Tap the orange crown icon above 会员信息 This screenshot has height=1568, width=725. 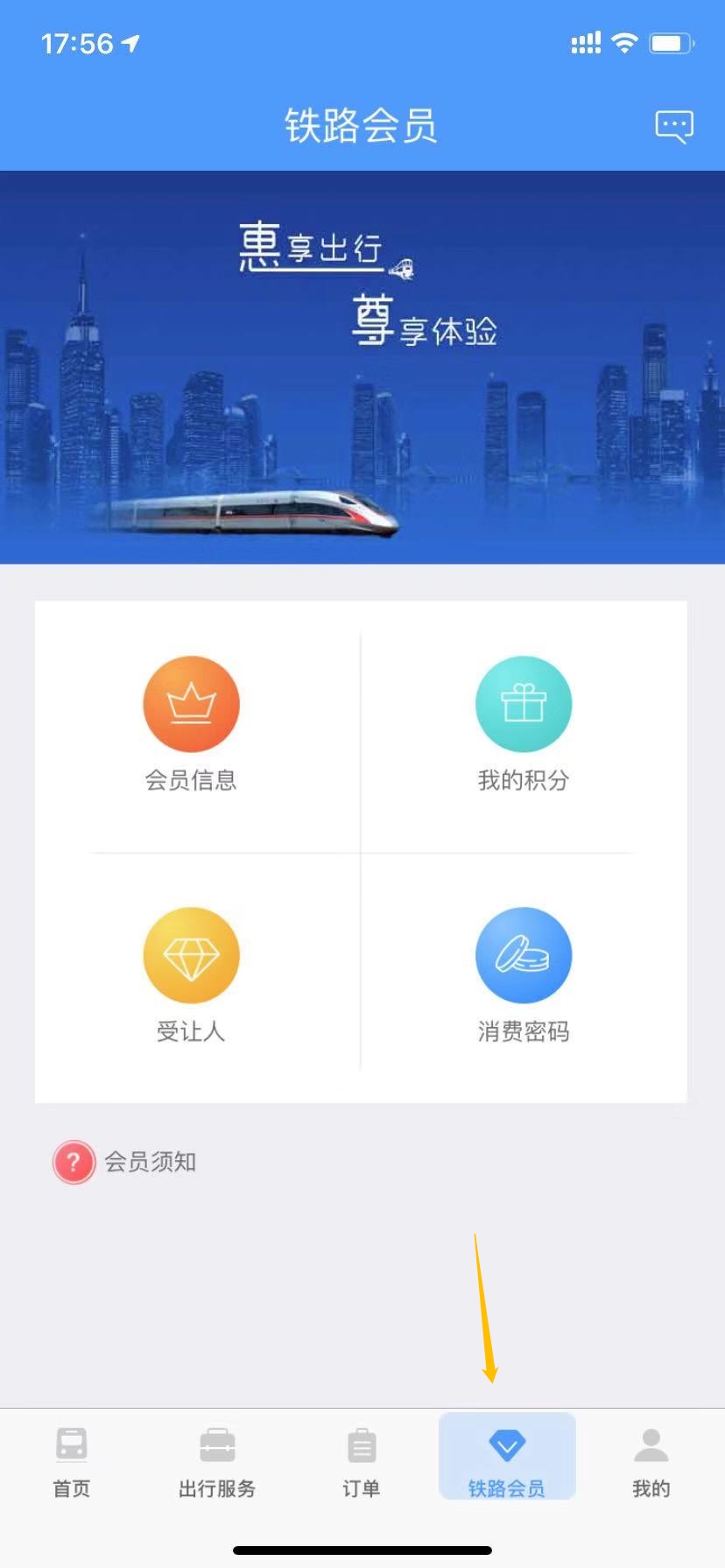191,703
